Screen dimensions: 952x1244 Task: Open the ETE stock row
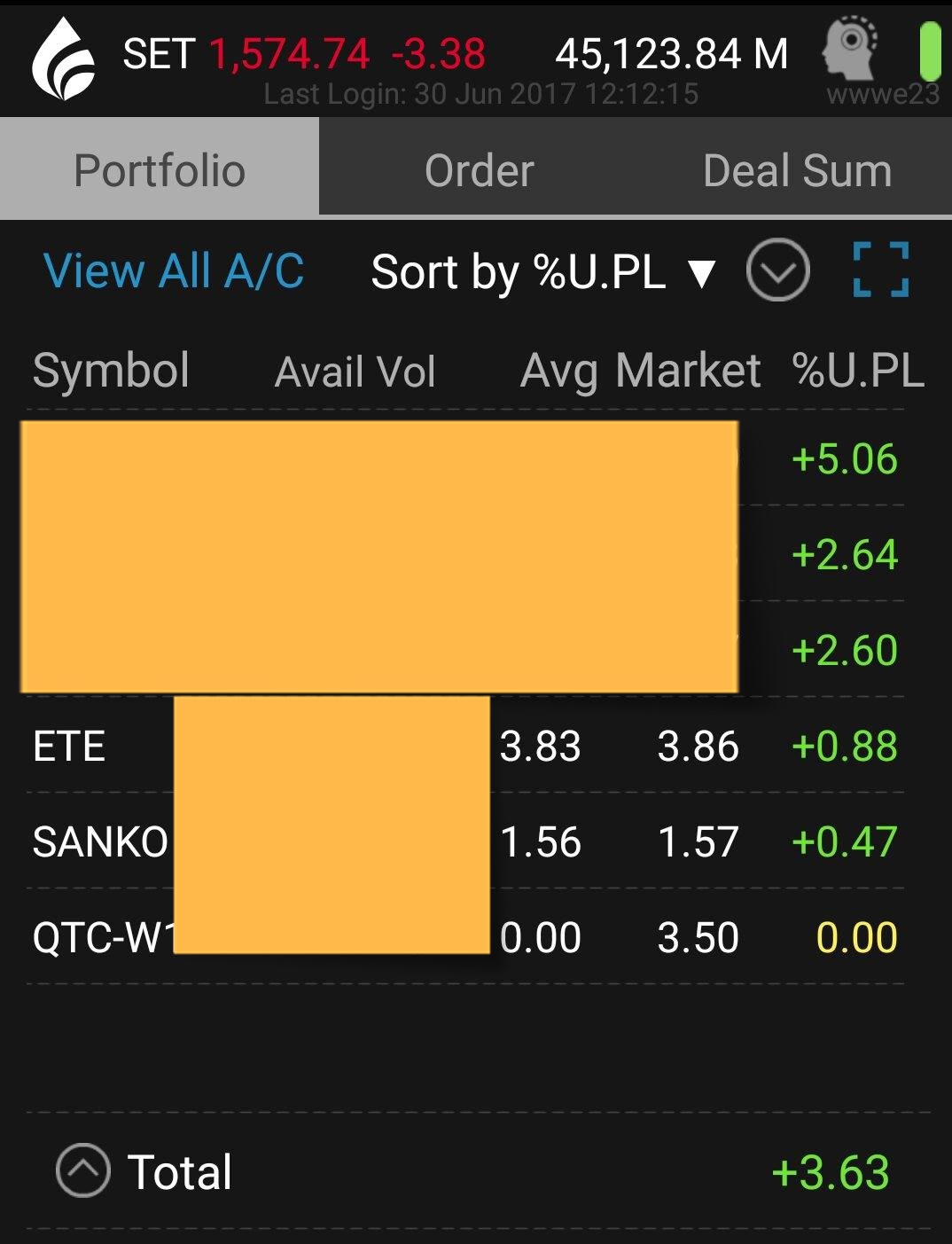[x=69, y=747]
